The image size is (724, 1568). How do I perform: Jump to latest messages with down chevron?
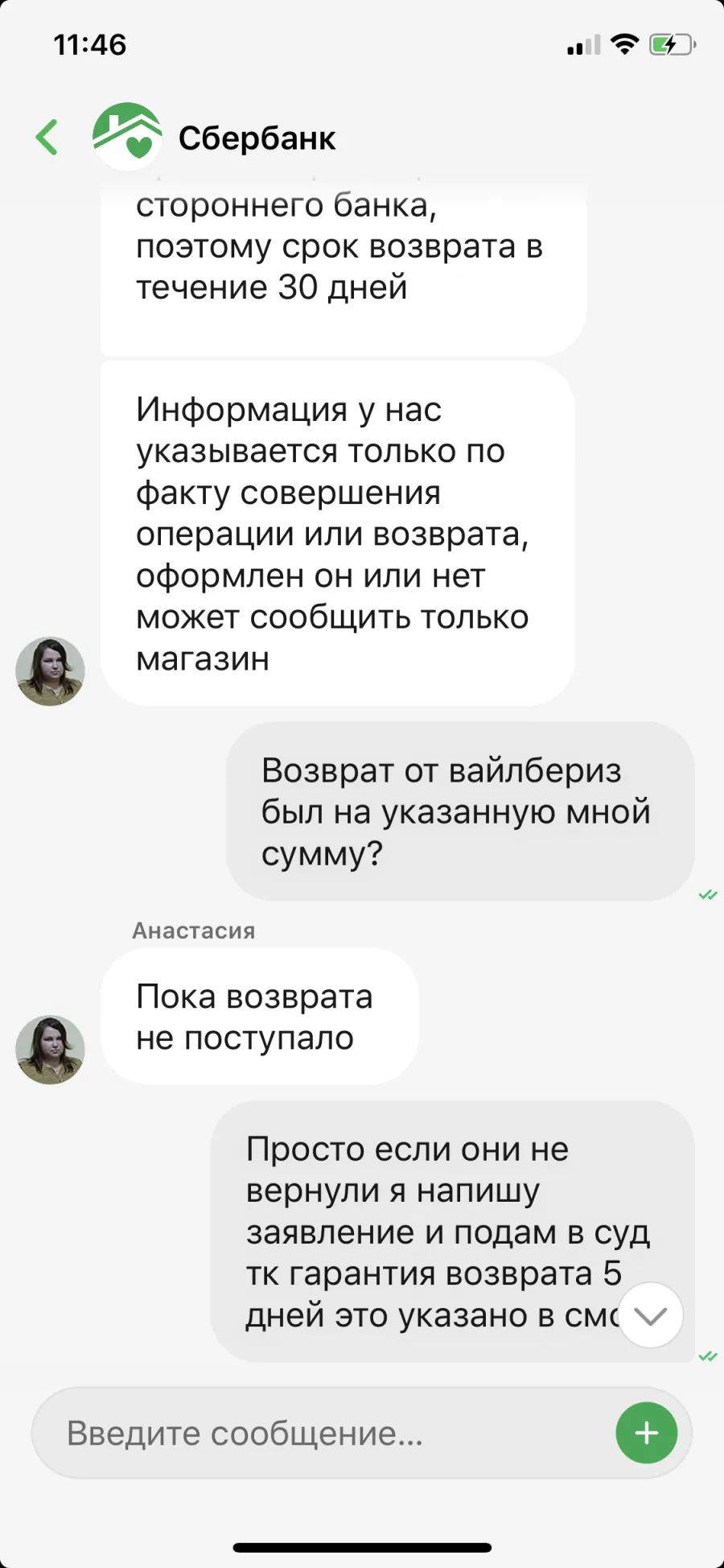(650, 1315)
